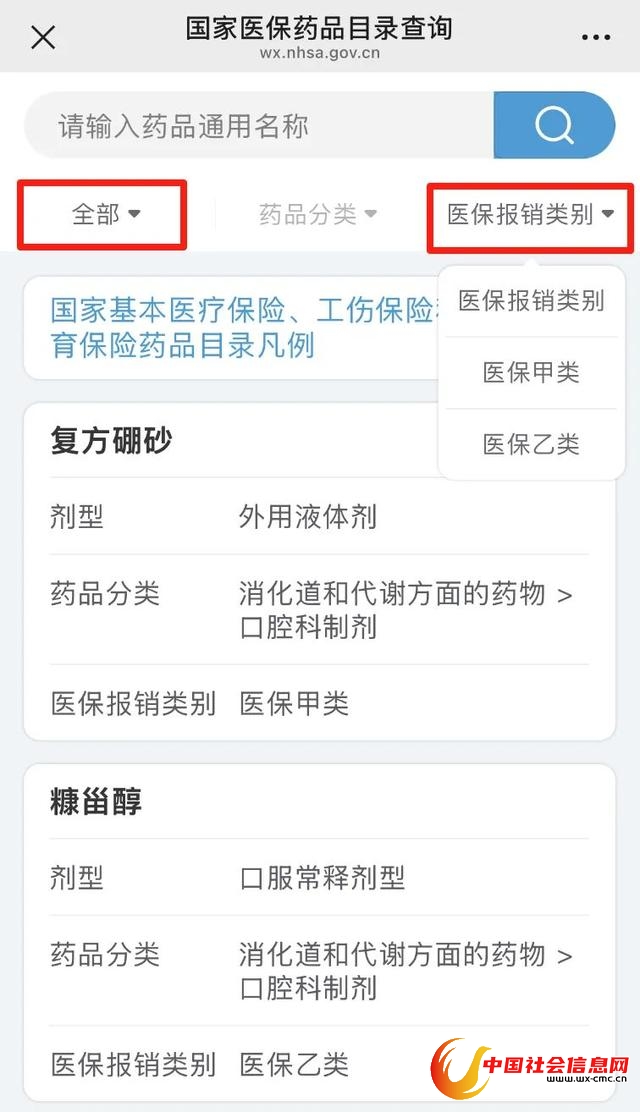Collapse the 医保报销类别 dropdown in filter bar
The height and width of the screenshot is (1112, 640).
pyautogui.click(x=530, y=215)
